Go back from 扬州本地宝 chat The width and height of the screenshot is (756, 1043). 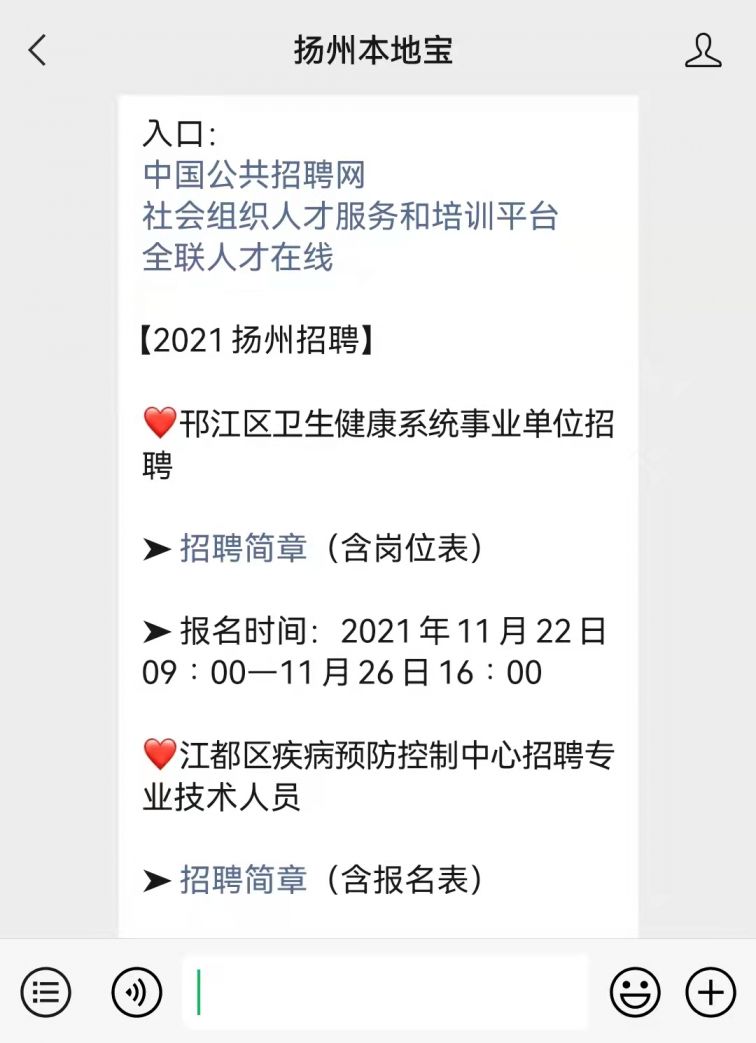(38, 50)
